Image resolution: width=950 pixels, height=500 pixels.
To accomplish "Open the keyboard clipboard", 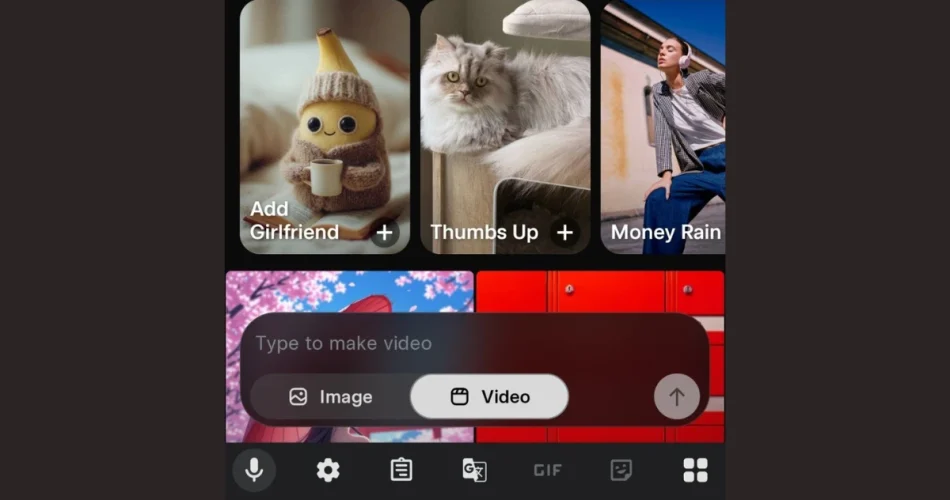I will point(401,470).
